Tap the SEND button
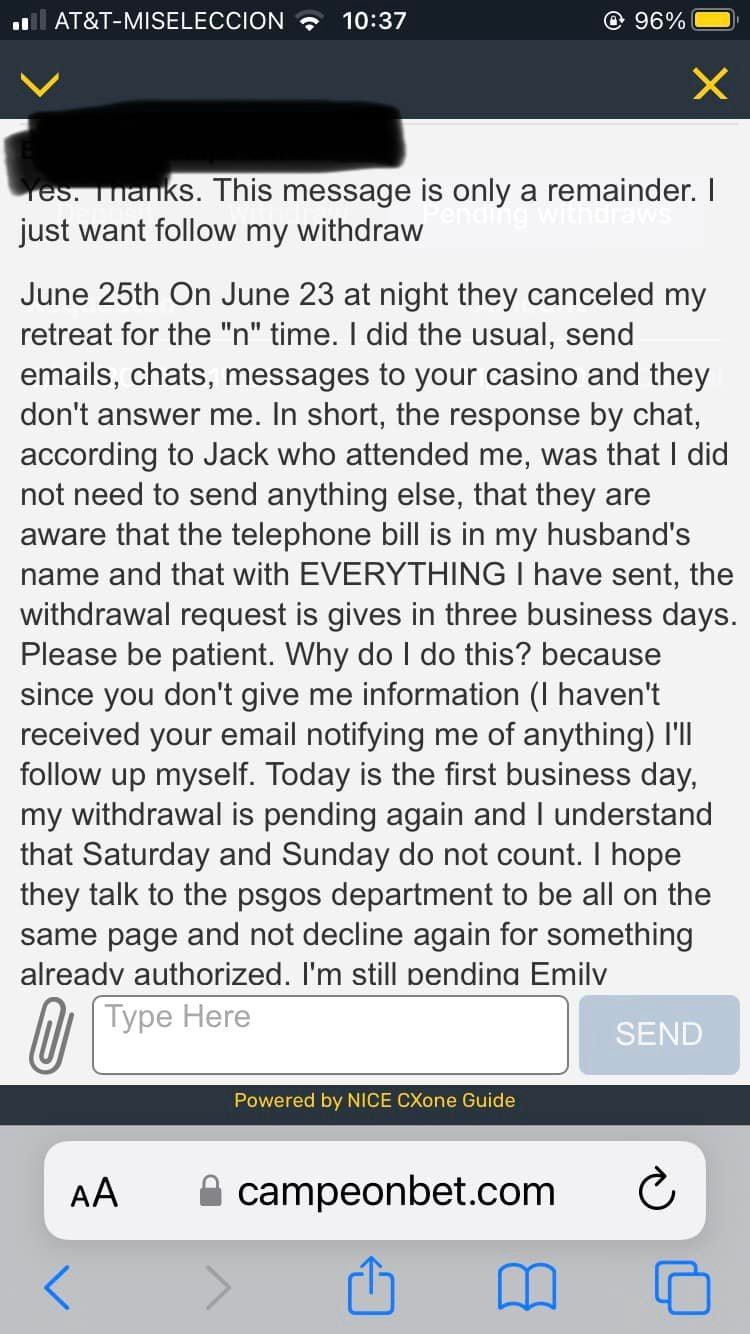 click(659, 1034)
